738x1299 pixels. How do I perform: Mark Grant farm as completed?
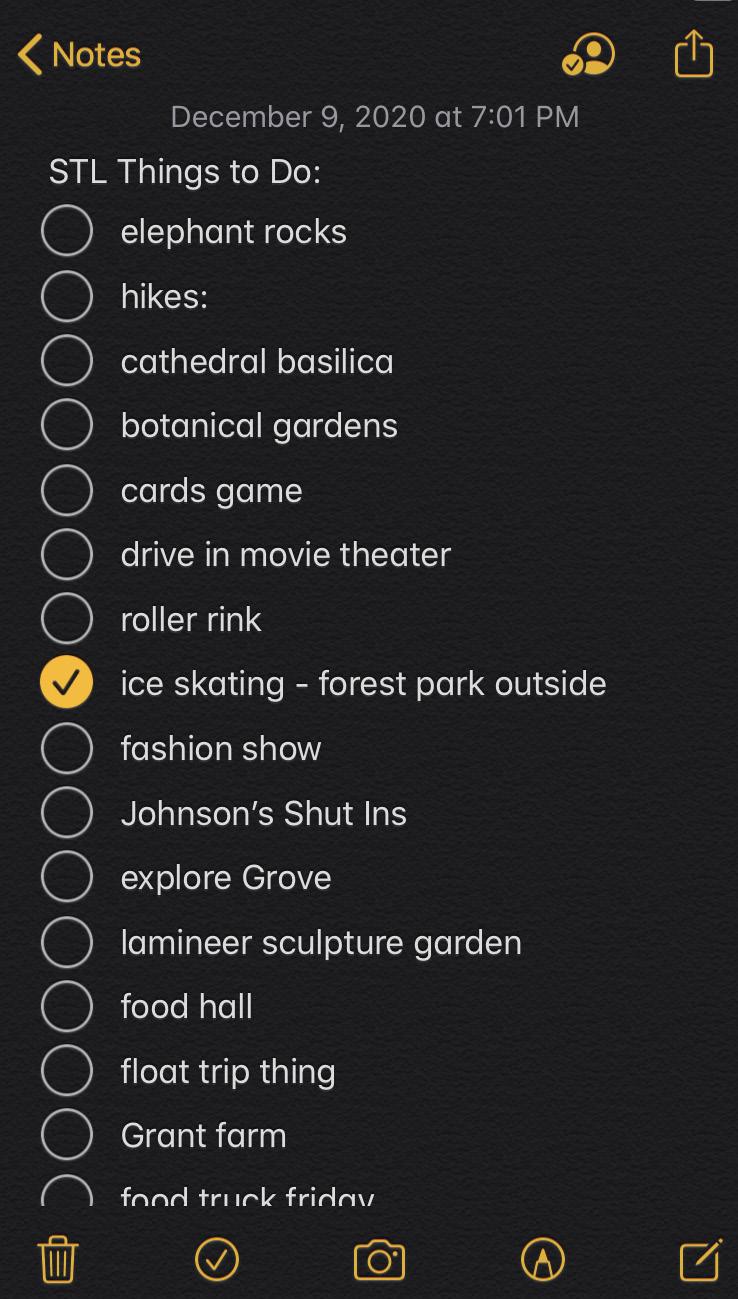tap(67, 1136)
